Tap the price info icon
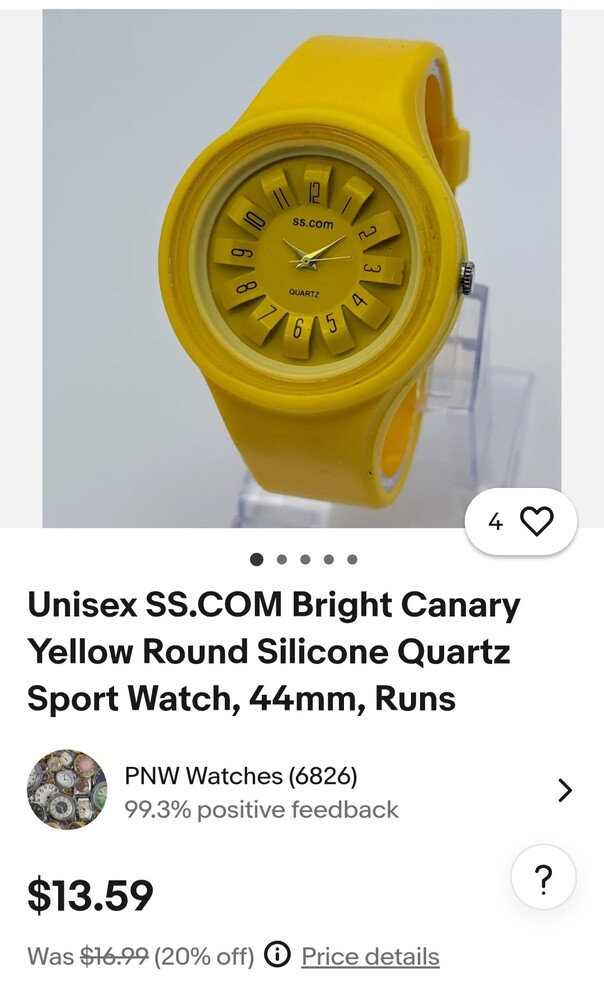This screenshot has width=604, height=1000. [x=277, y=956]
